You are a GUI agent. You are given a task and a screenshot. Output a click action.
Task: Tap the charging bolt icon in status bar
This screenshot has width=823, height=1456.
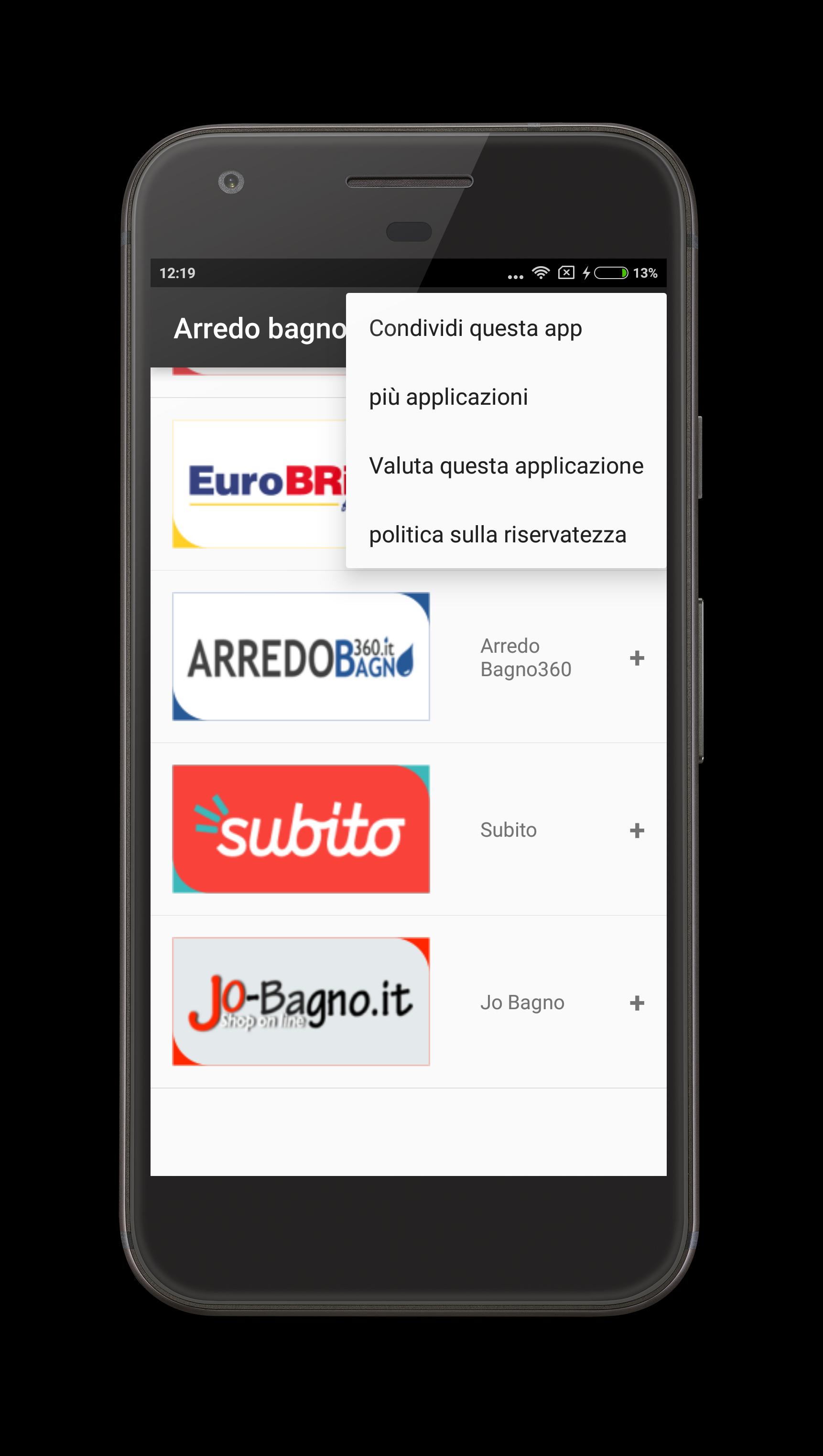(586, 273)
